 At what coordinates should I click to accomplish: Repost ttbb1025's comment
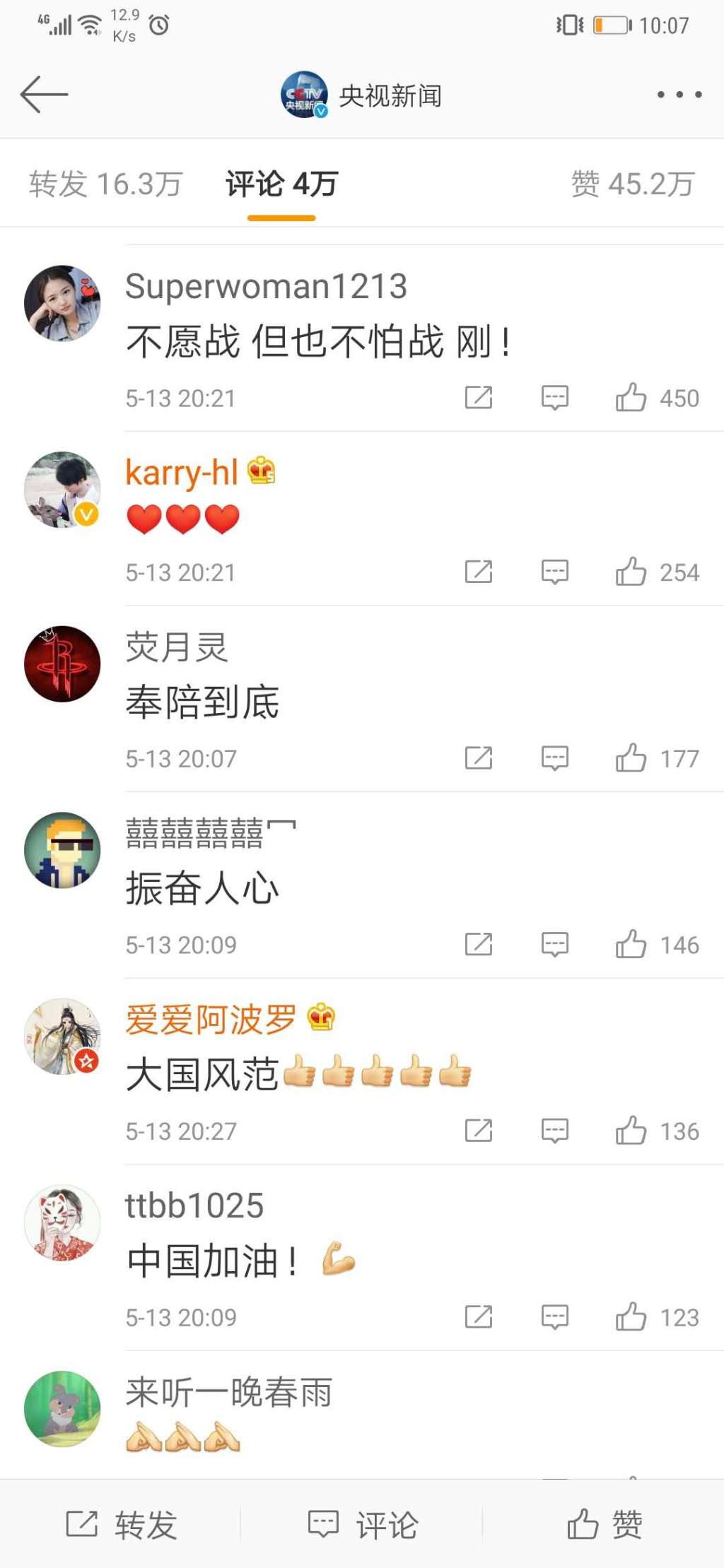coord(479,1317)
